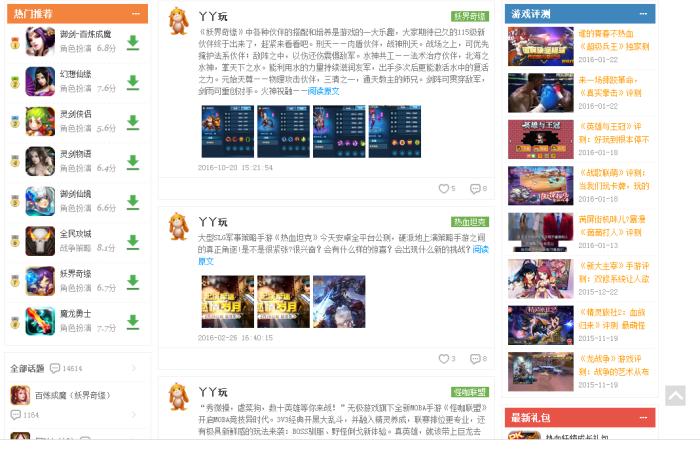
Task: Download the game 幻想仙缘
Action: pos(132,82)
